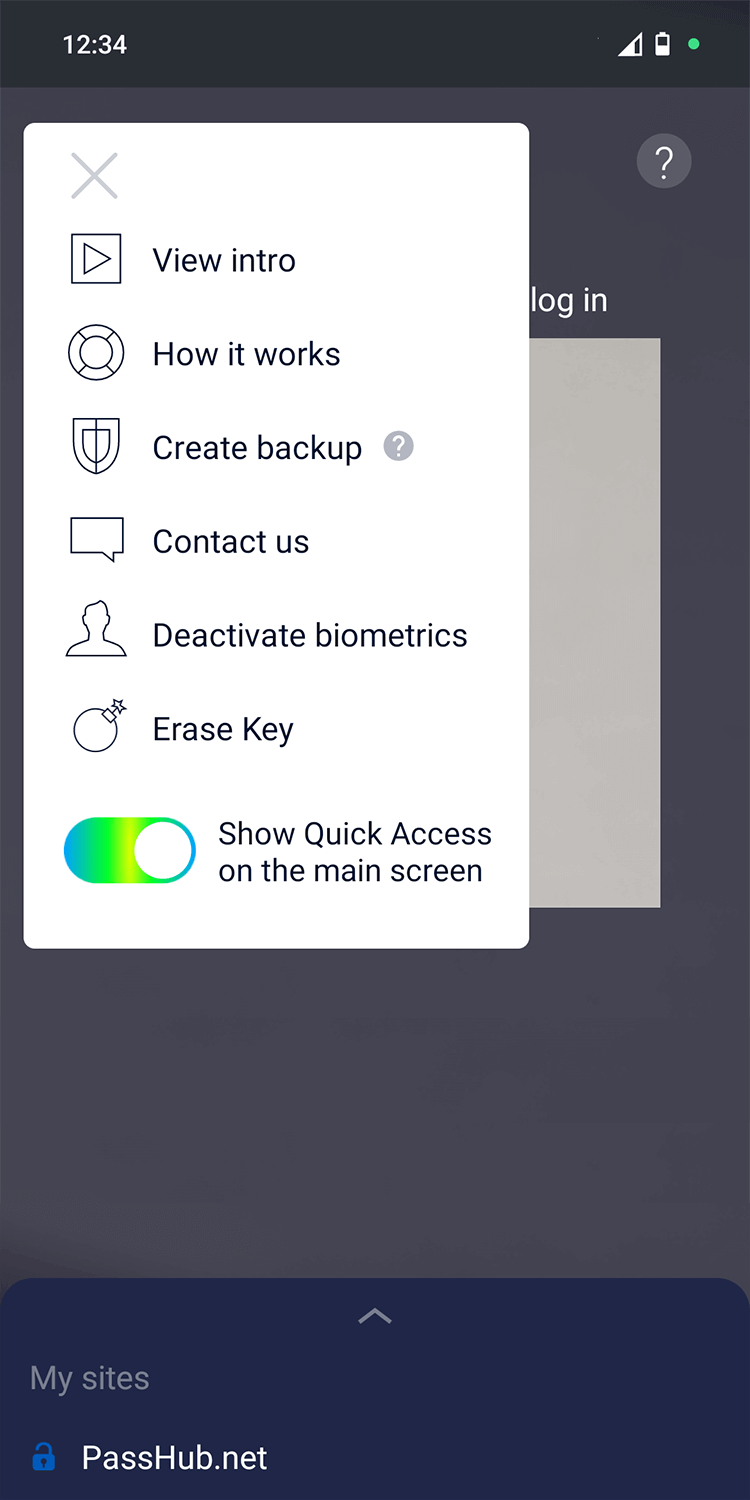Expand the My sites panel chevron
This screenshot has width=750, height=1500.
click(375, 1316)
